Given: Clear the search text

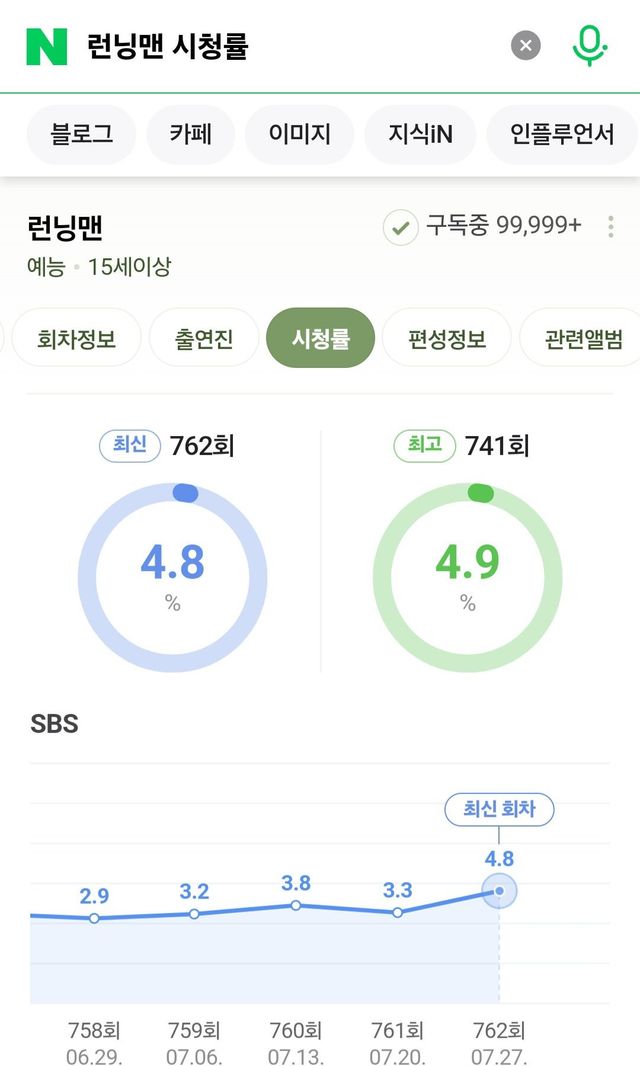Looking at the screenshot, I should 525,45.
